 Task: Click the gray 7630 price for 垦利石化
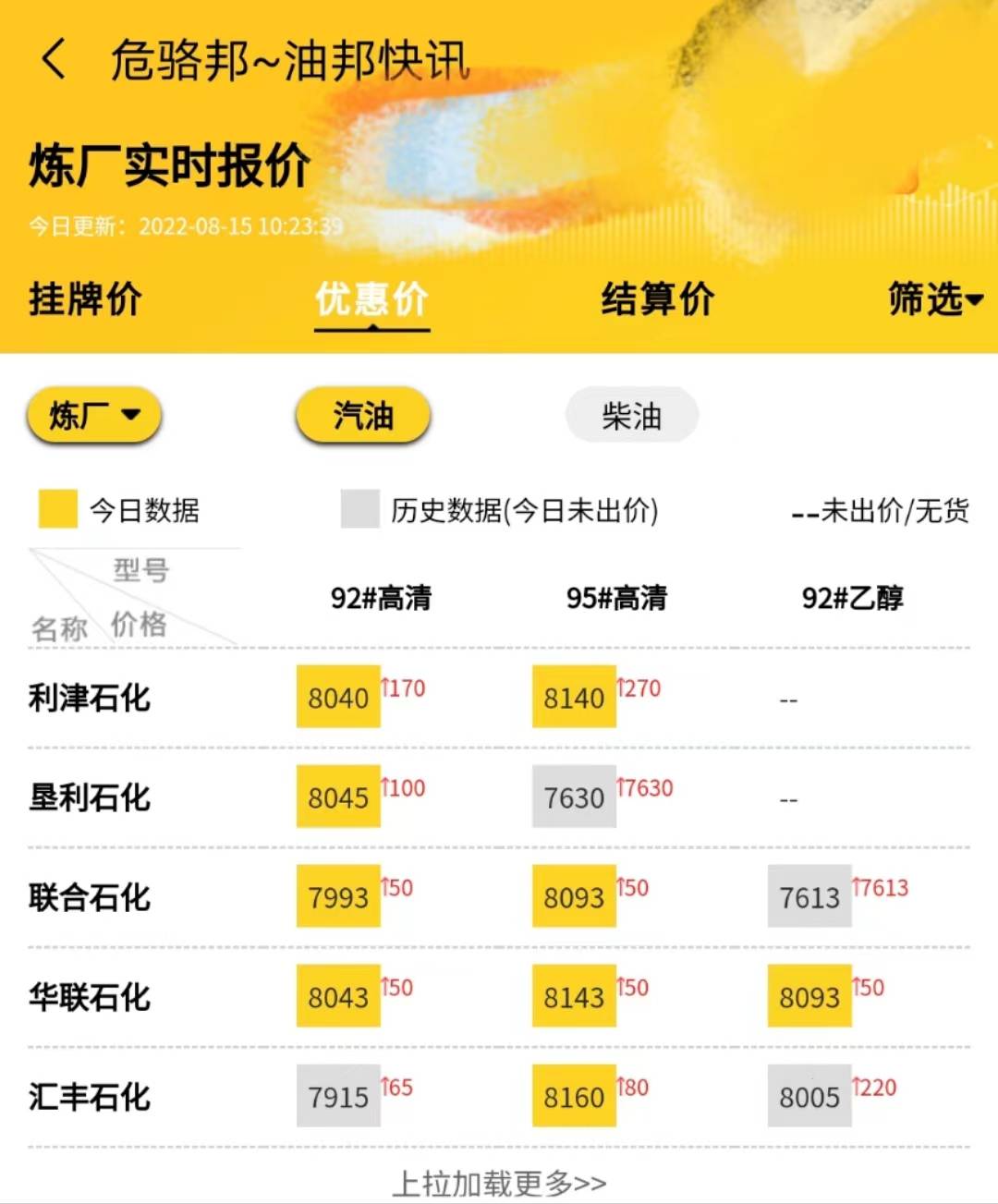point(573,797)
